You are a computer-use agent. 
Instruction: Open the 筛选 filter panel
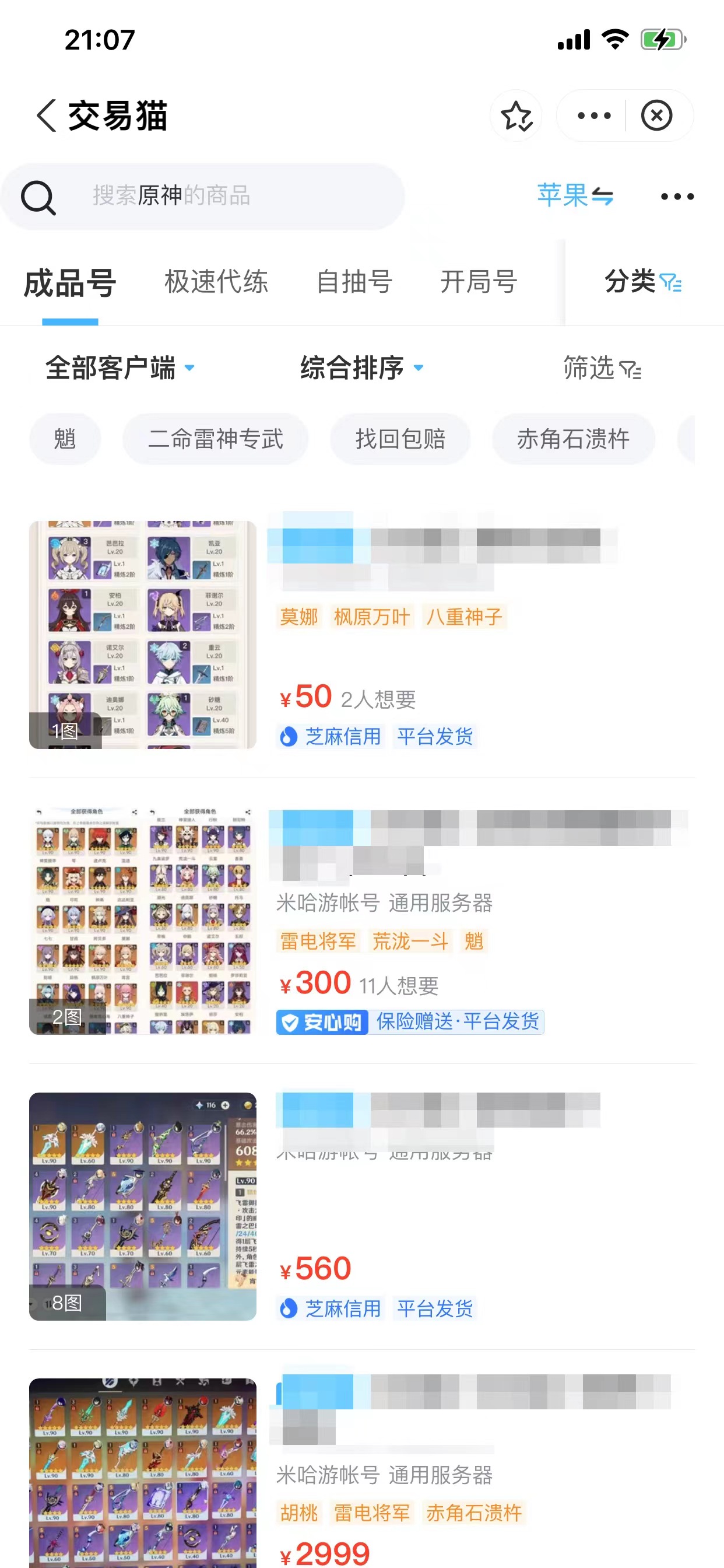[601, 367]
